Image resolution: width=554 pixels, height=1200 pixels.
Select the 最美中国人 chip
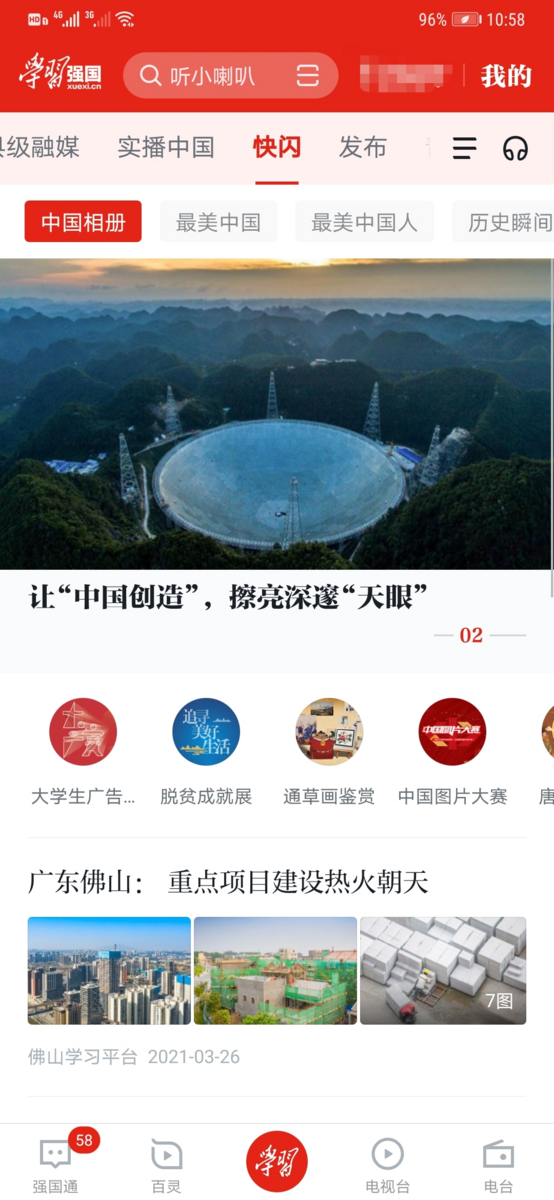pos(364,222)
